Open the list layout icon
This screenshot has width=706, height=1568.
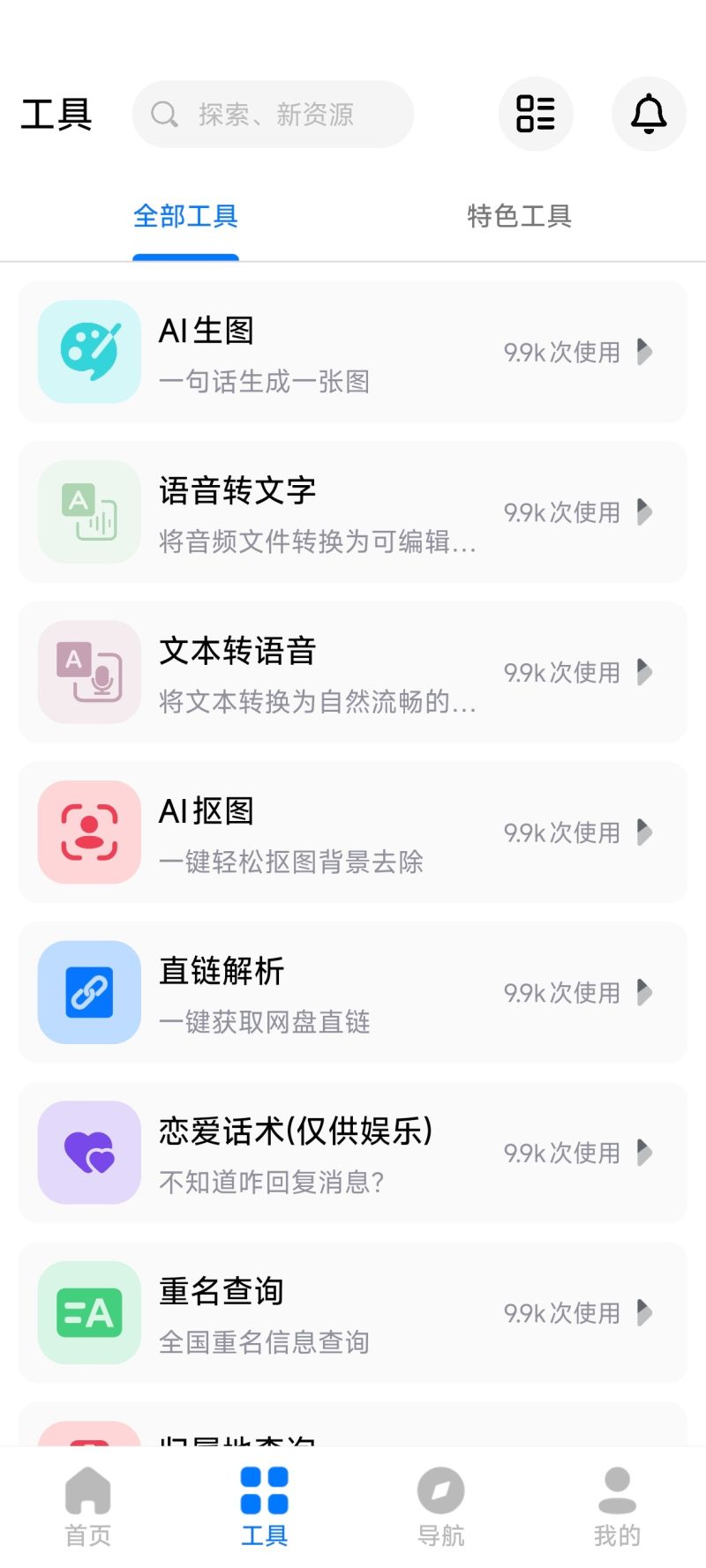coord(536,115)
